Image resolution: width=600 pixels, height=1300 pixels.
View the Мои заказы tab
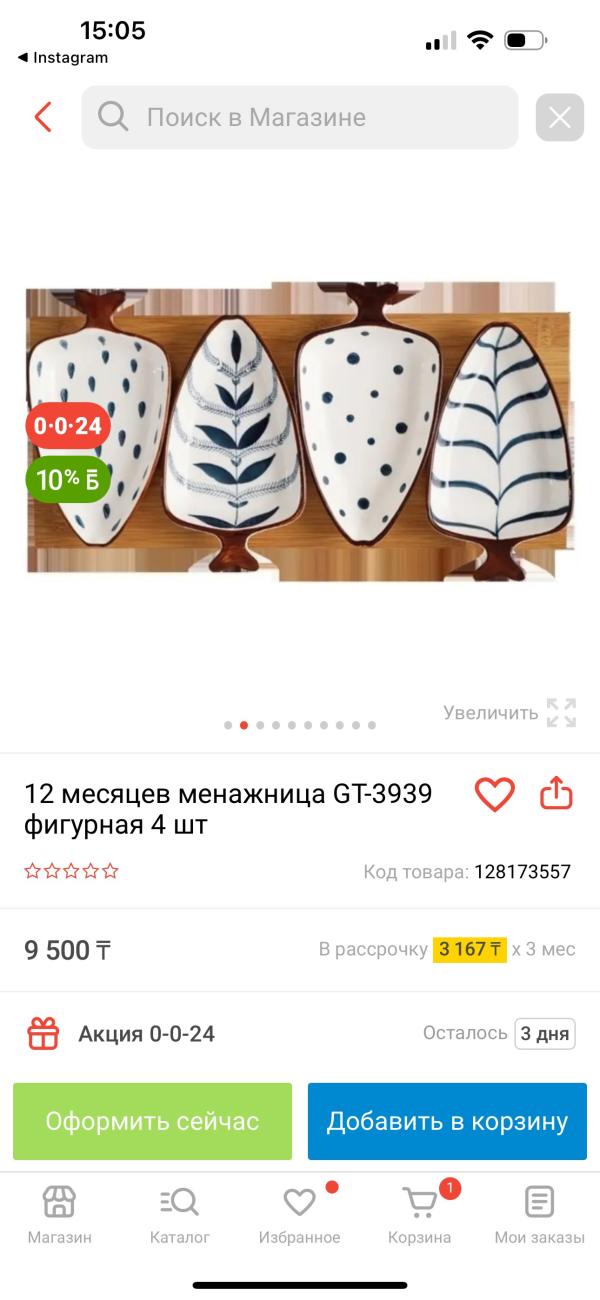coord(539,1214)
